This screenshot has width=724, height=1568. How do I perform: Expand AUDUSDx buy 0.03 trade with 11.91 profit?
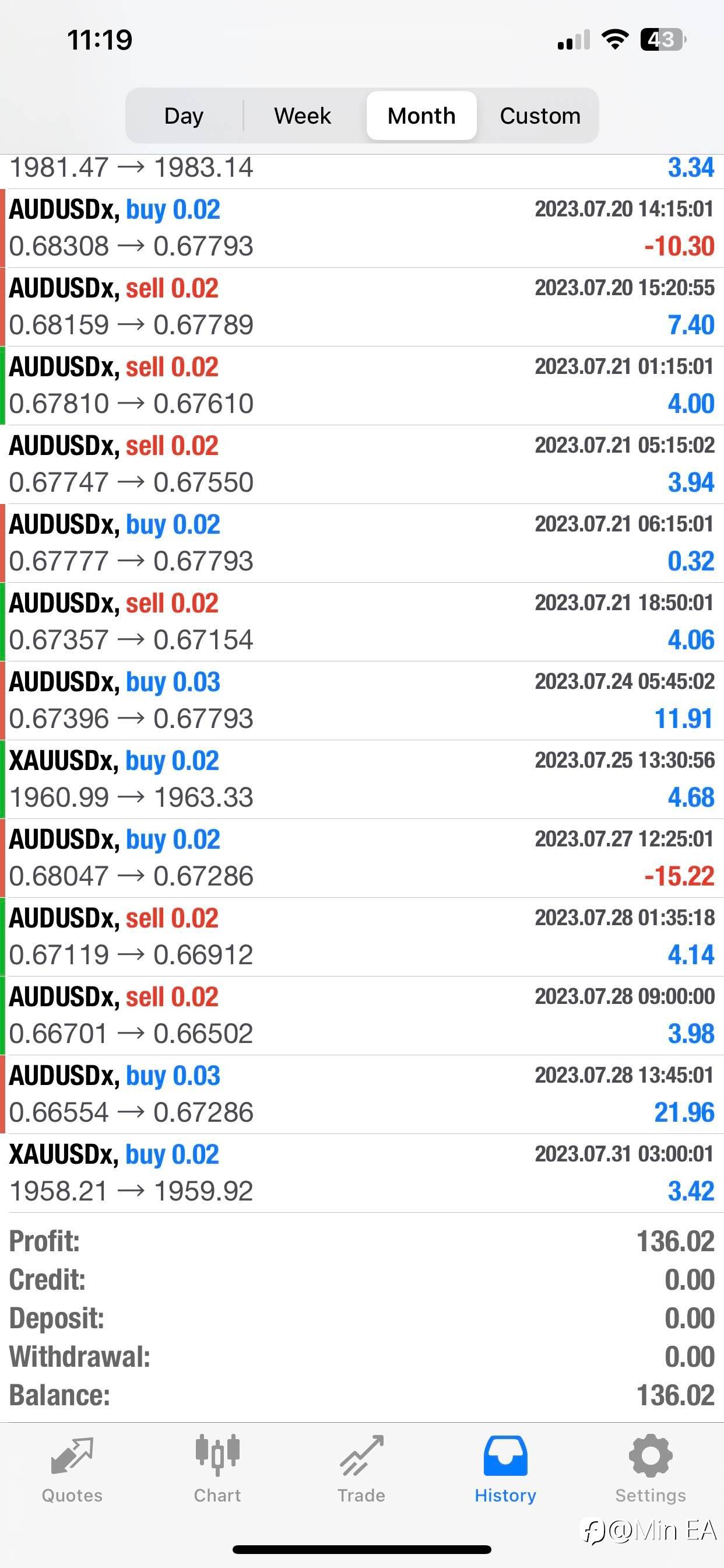(362, 701)
